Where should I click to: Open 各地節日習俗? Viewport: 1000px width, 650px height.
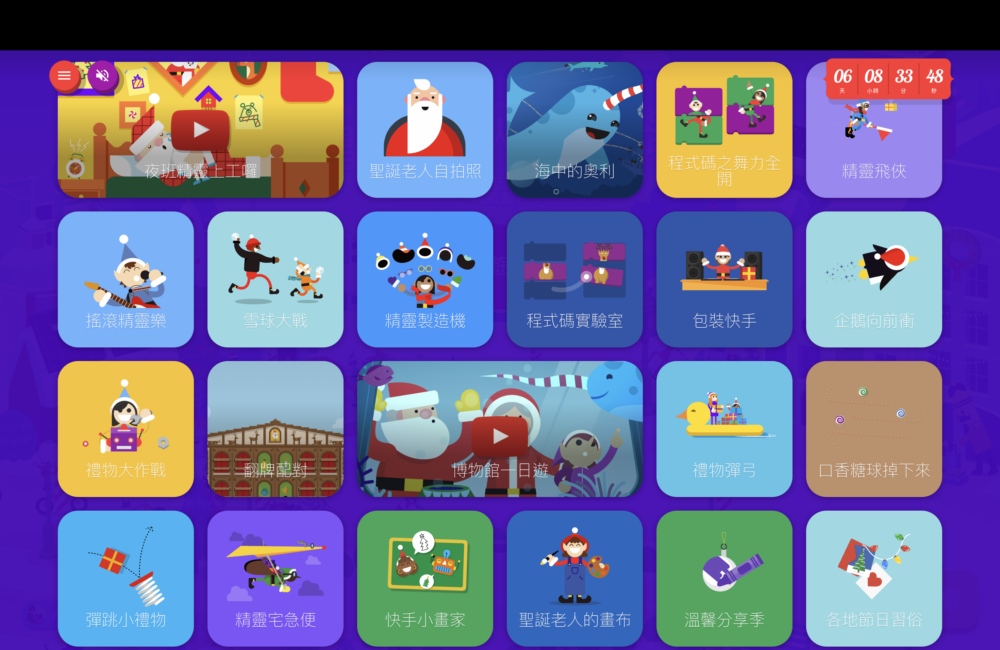click(873, 578)
